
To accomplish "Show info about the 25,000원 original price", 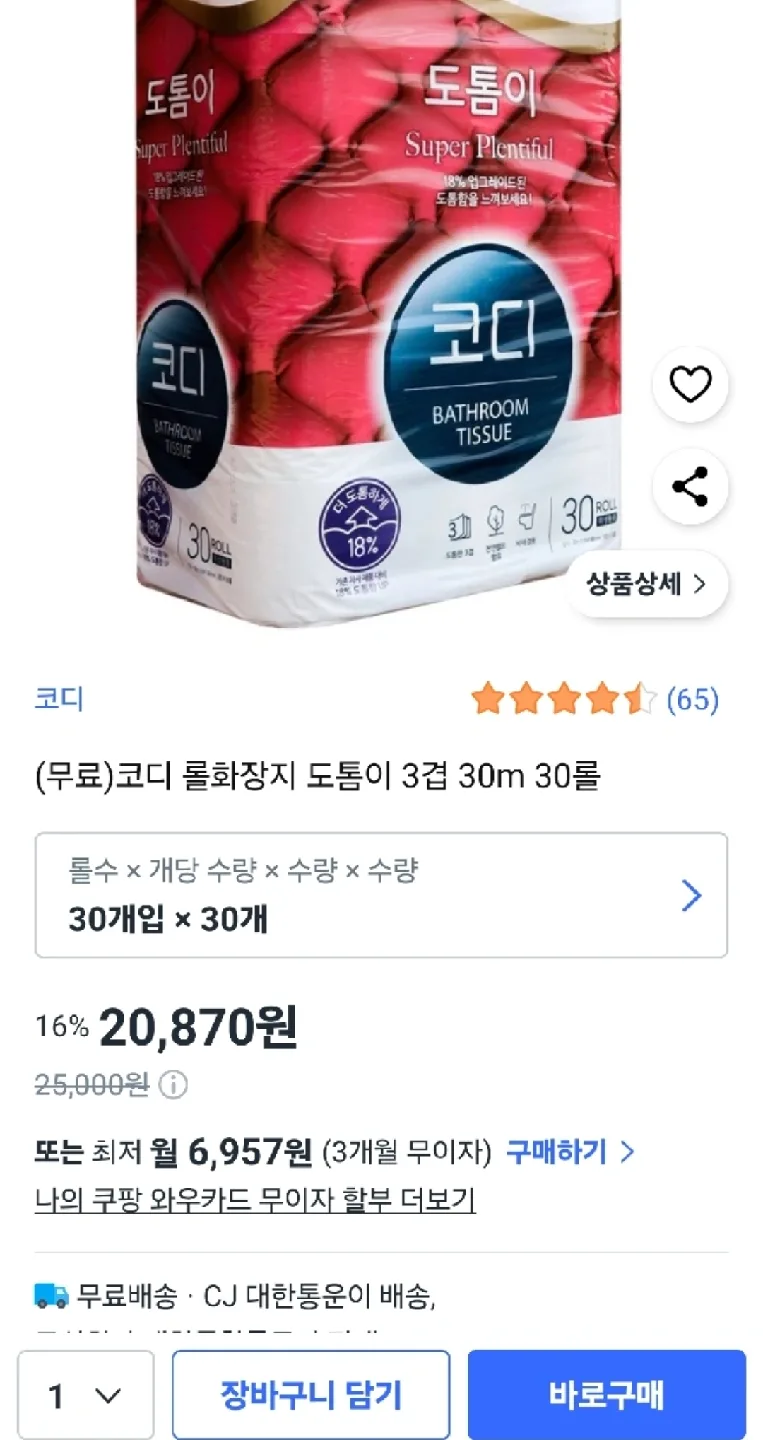I will pyautogui.click(x=173, y=1084).
